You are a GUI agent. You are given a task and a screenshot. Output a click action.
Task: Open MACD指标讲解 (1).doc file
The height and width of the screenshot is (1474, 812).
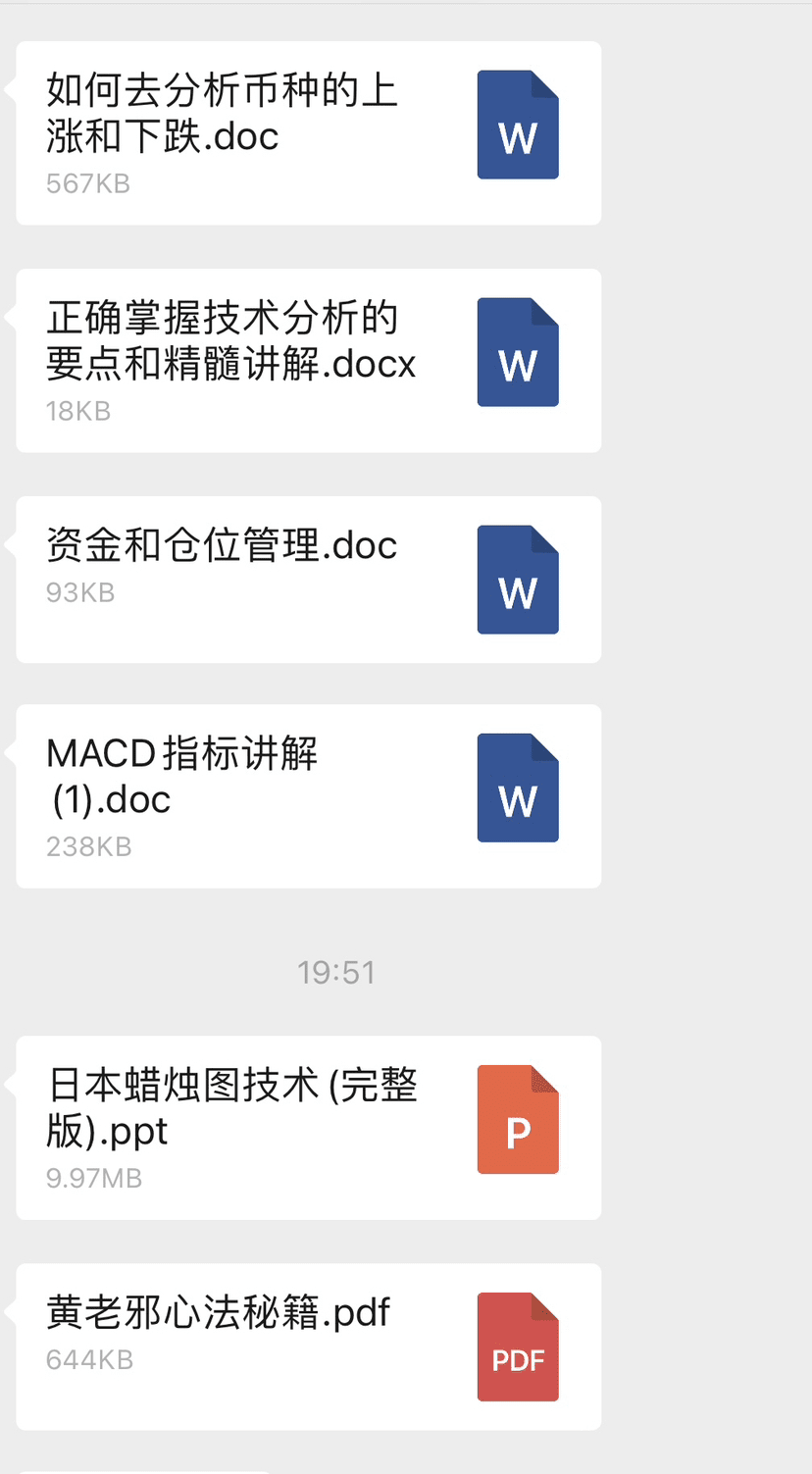(x=308, y=796)
